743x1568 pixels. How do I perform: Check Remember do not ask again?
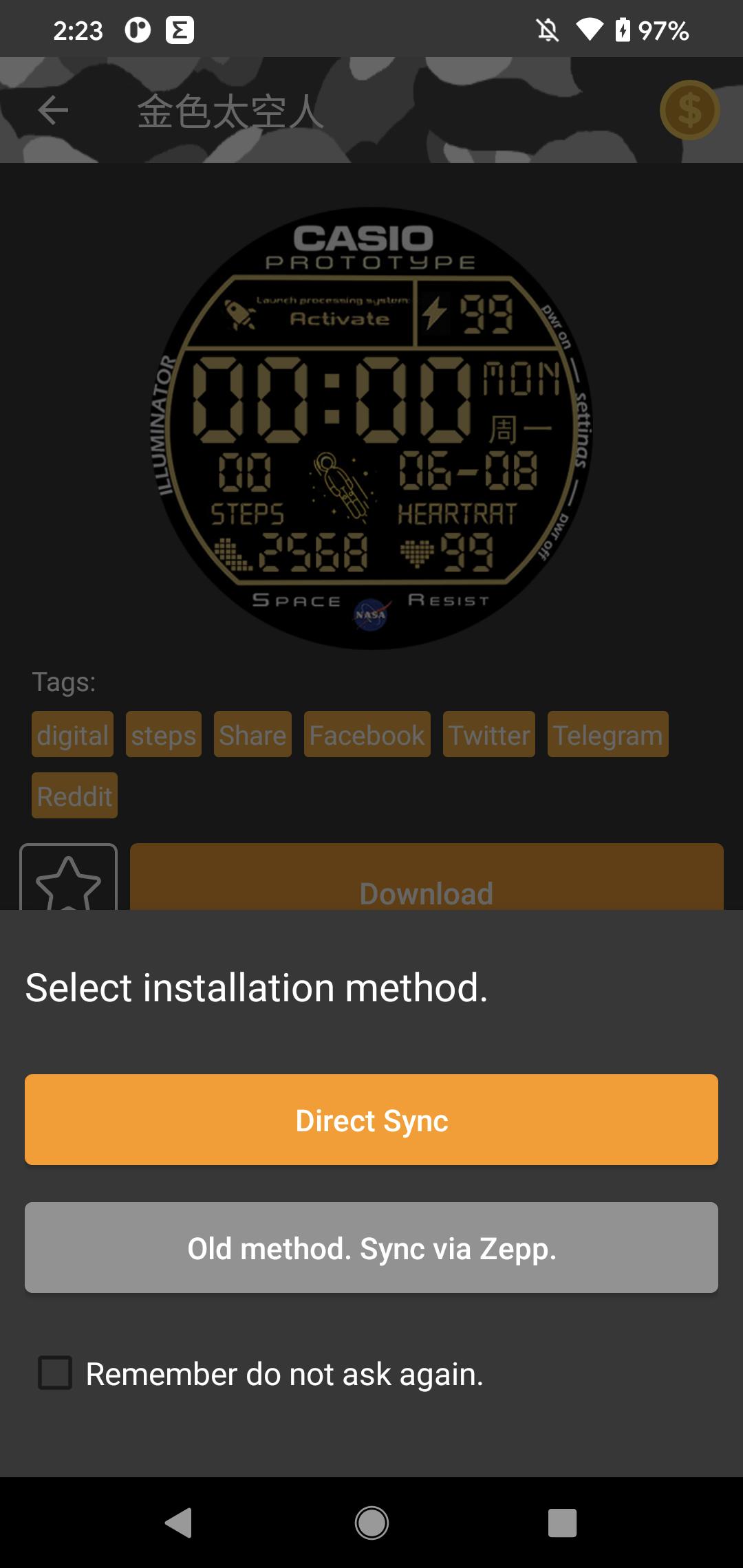tap(55, 1373)
